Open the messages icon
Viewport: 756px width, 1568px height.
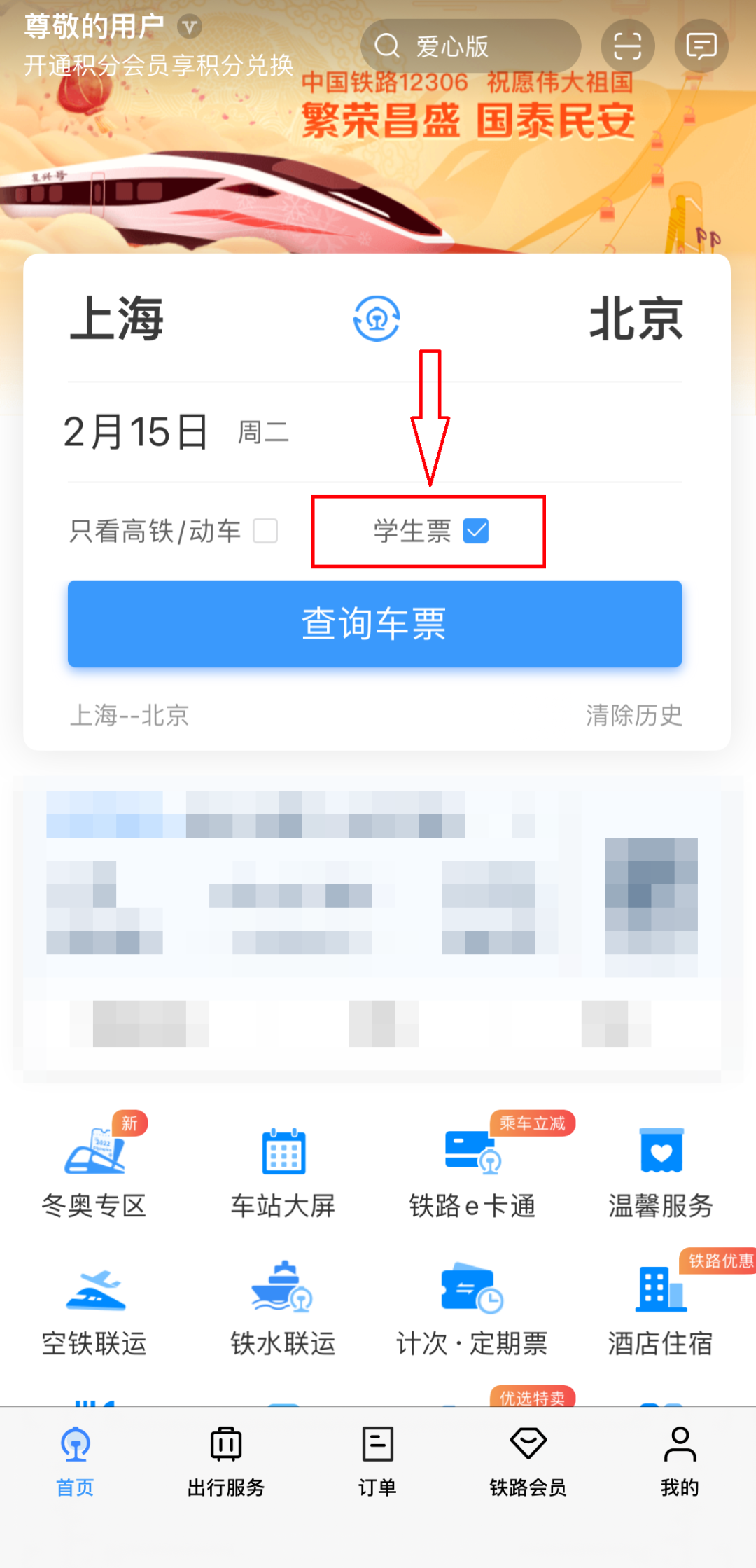pos(701,46)
